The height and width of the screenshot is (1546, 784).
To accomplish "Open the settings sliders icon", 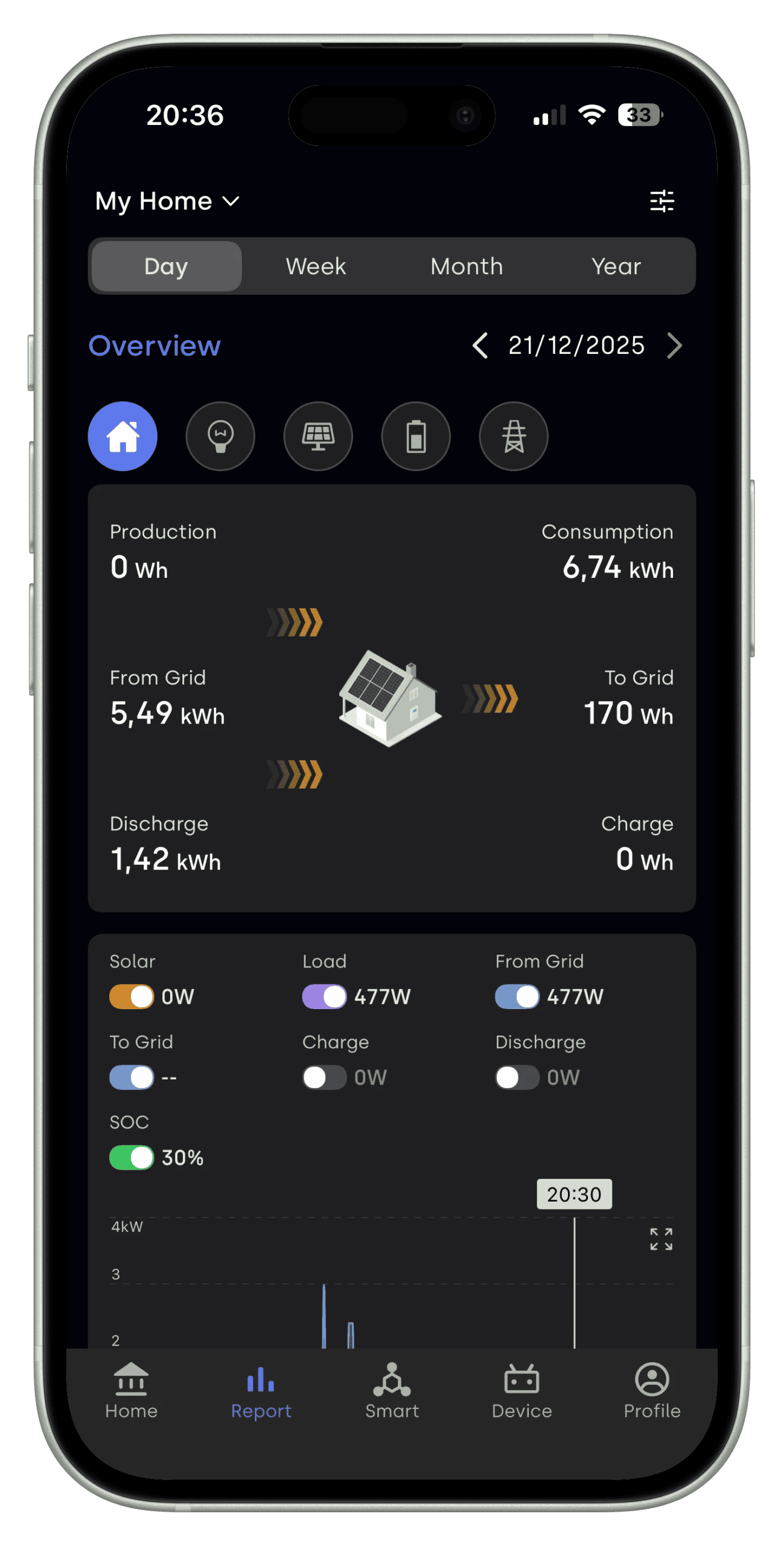I will click(x=661, y=201).
